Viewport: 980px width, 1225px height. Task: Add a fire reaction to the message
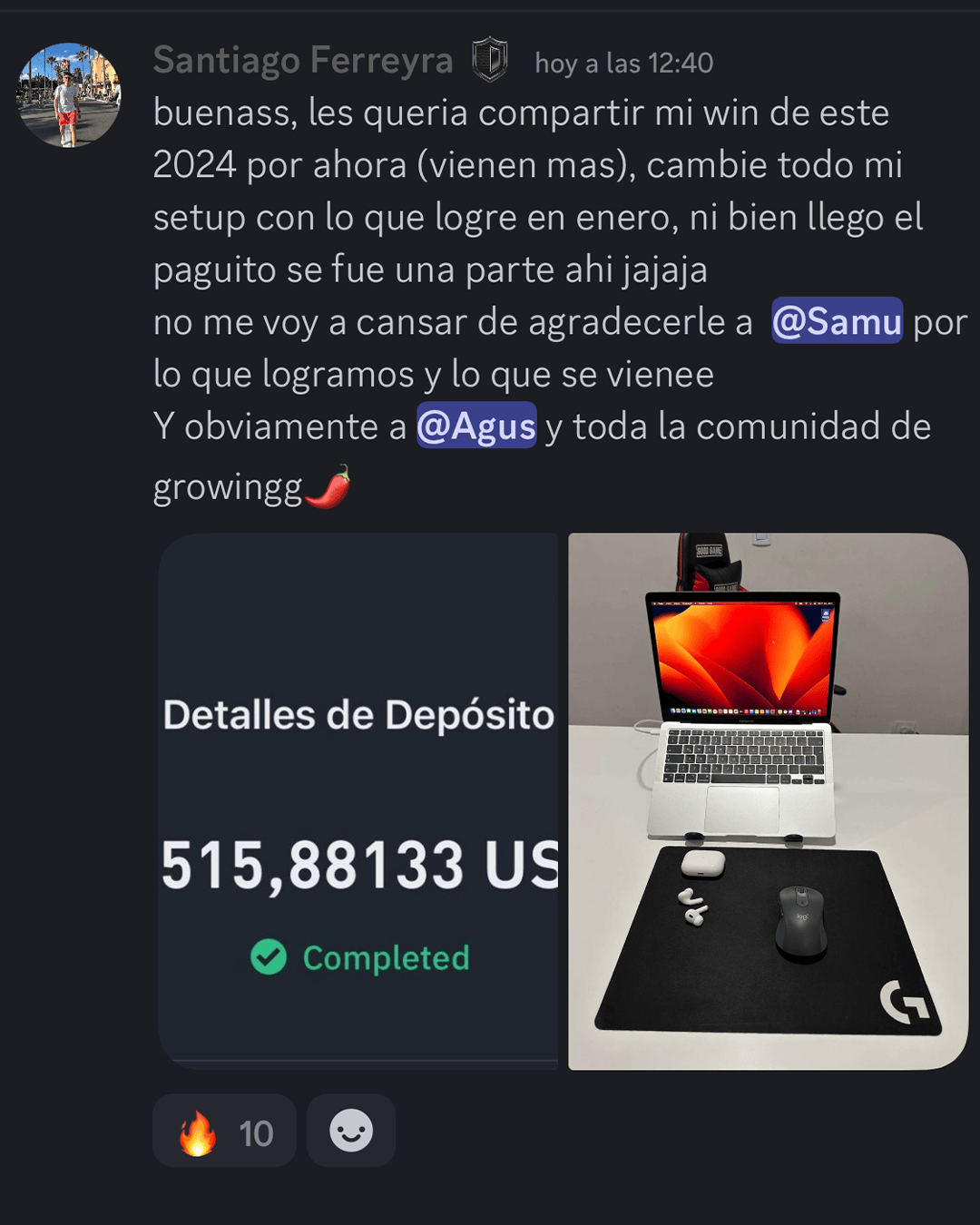click(224, 1131)
